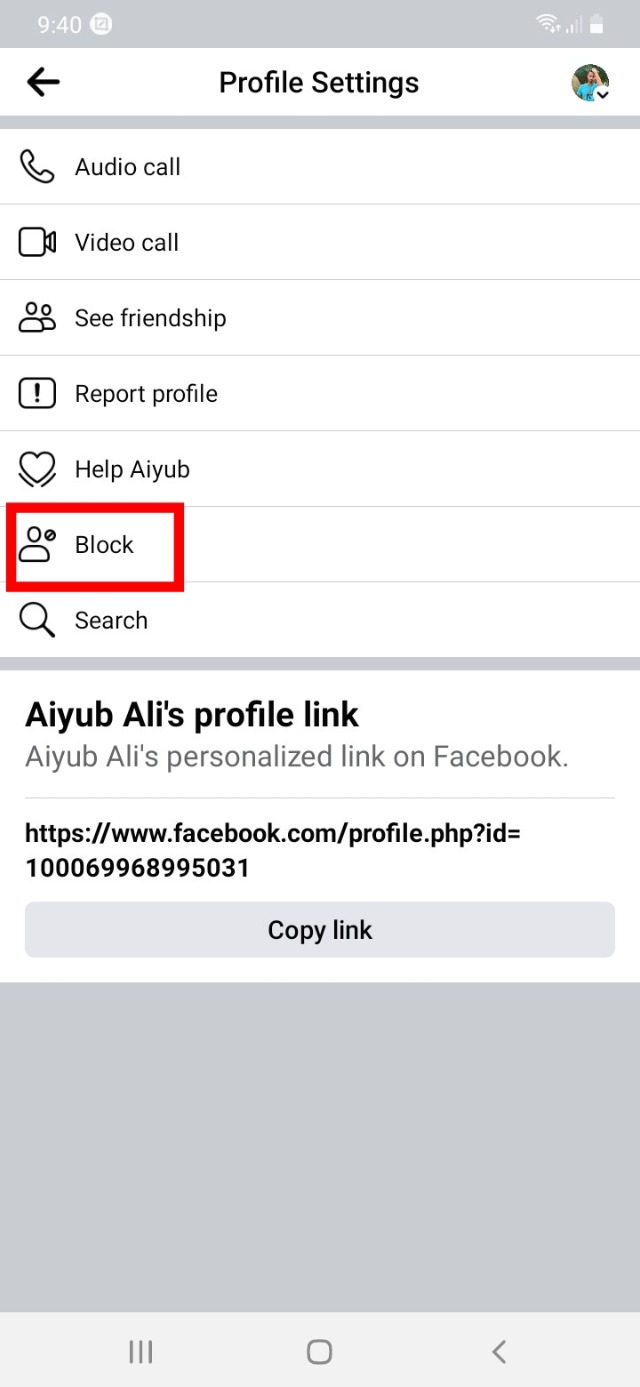Search within this profile
Image resolution: width=640 pixels, height=1387 pixels.
[x=110, y=620]
